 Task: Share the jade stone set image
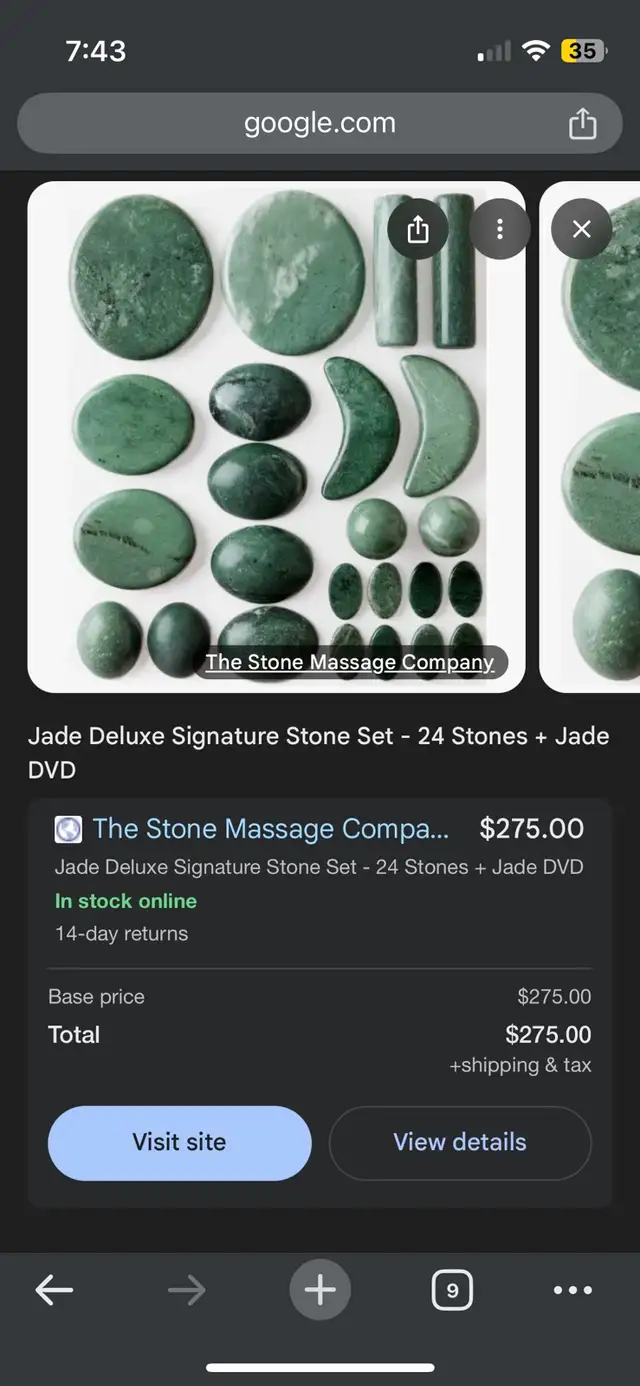click(x=418, y=230)
